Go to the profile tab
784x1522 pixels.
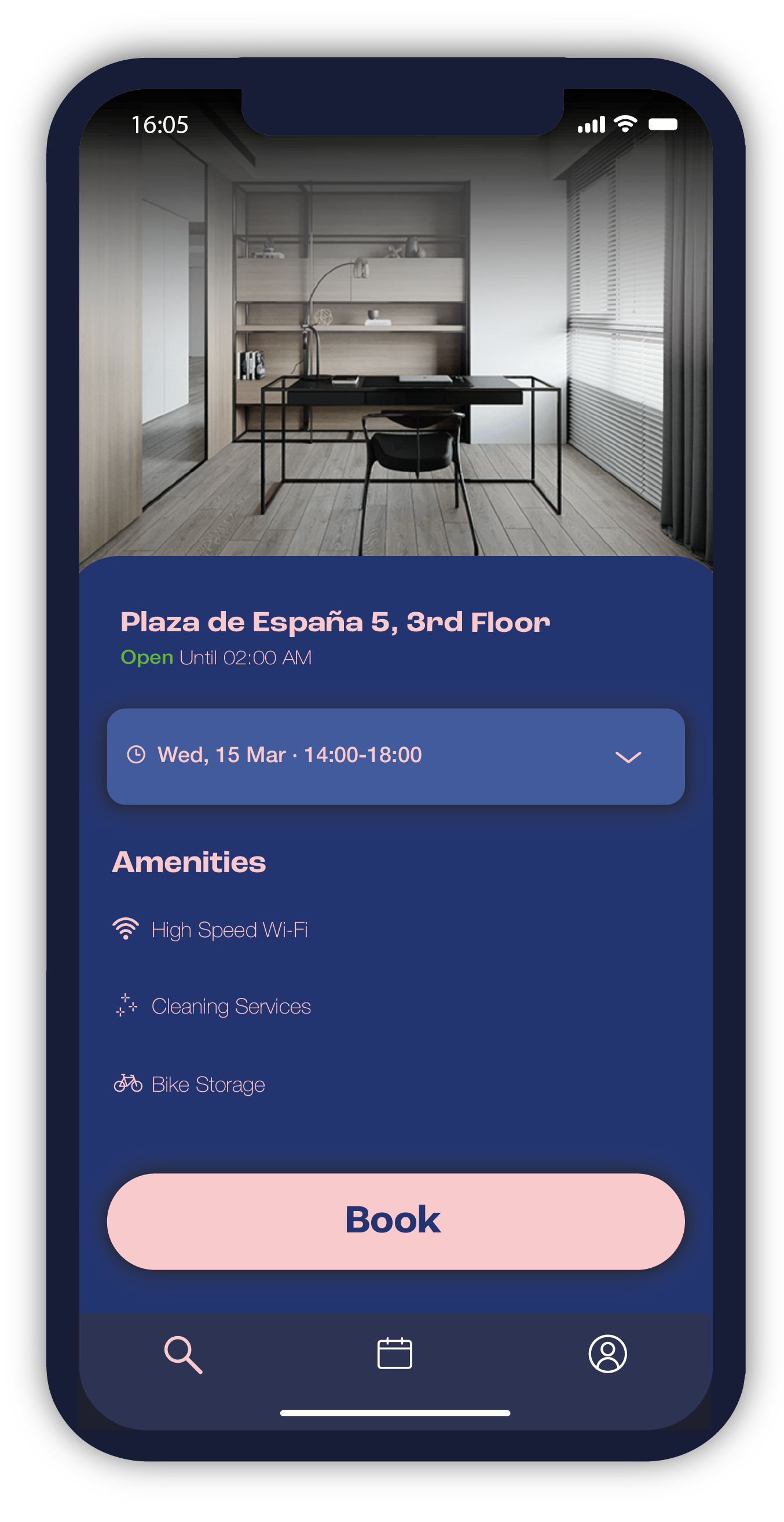[607, 1353]
